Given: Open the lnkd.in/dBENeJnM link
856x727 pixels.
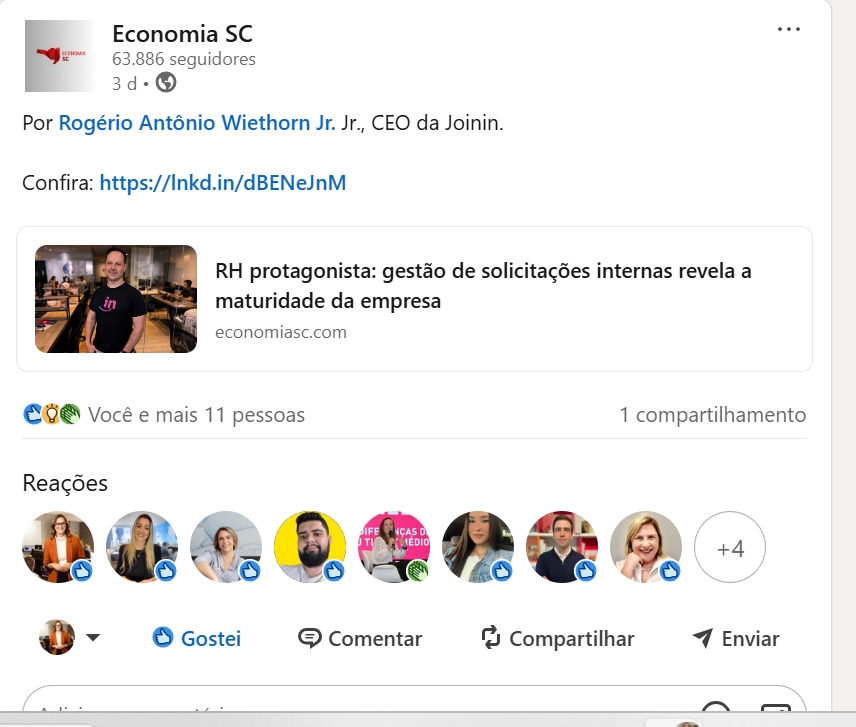Looking at the screenshot, I should 222,183.
